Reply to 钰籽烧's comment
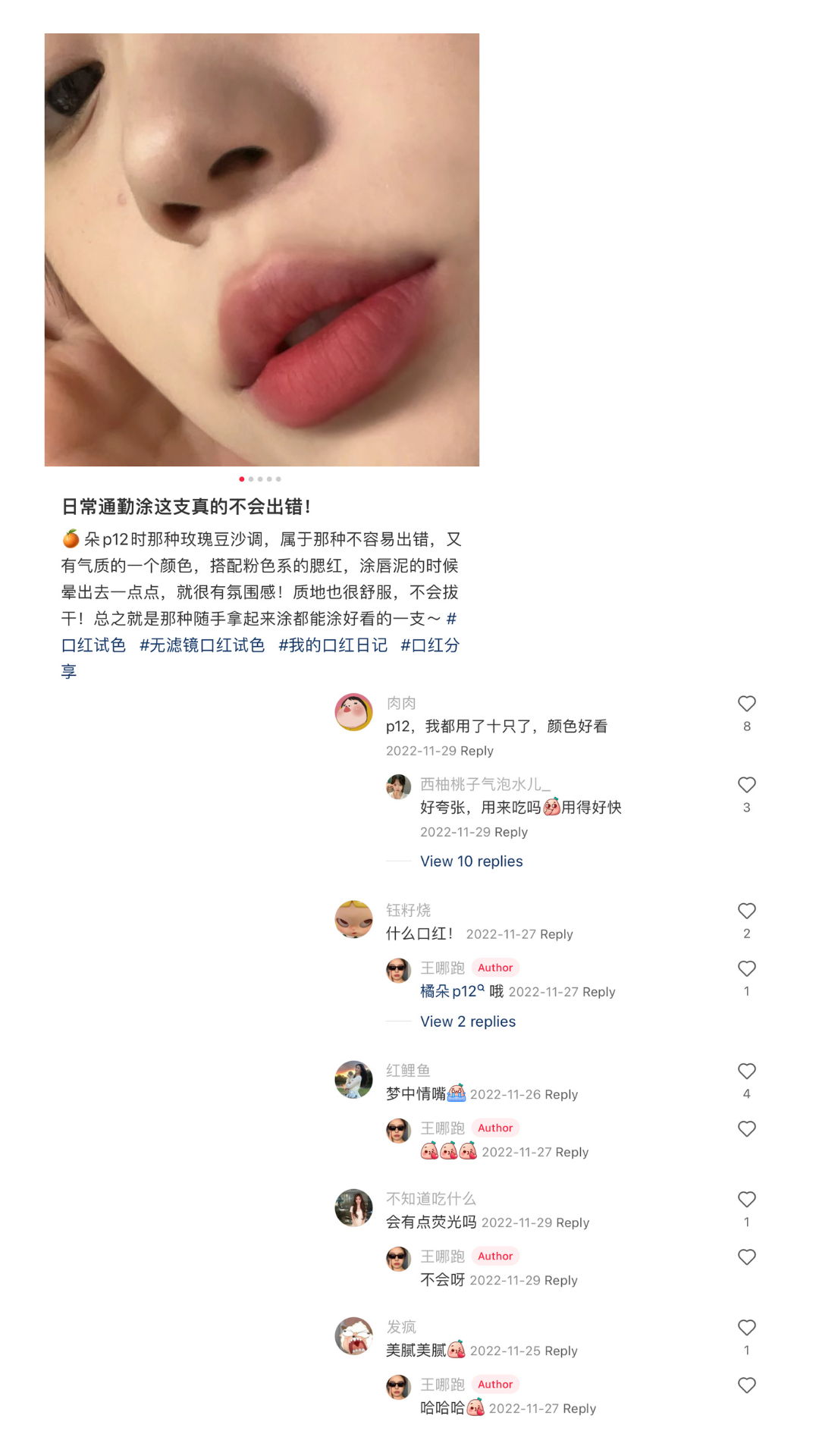Viewport: 819px width, 1456px height. tap(556, 934)
